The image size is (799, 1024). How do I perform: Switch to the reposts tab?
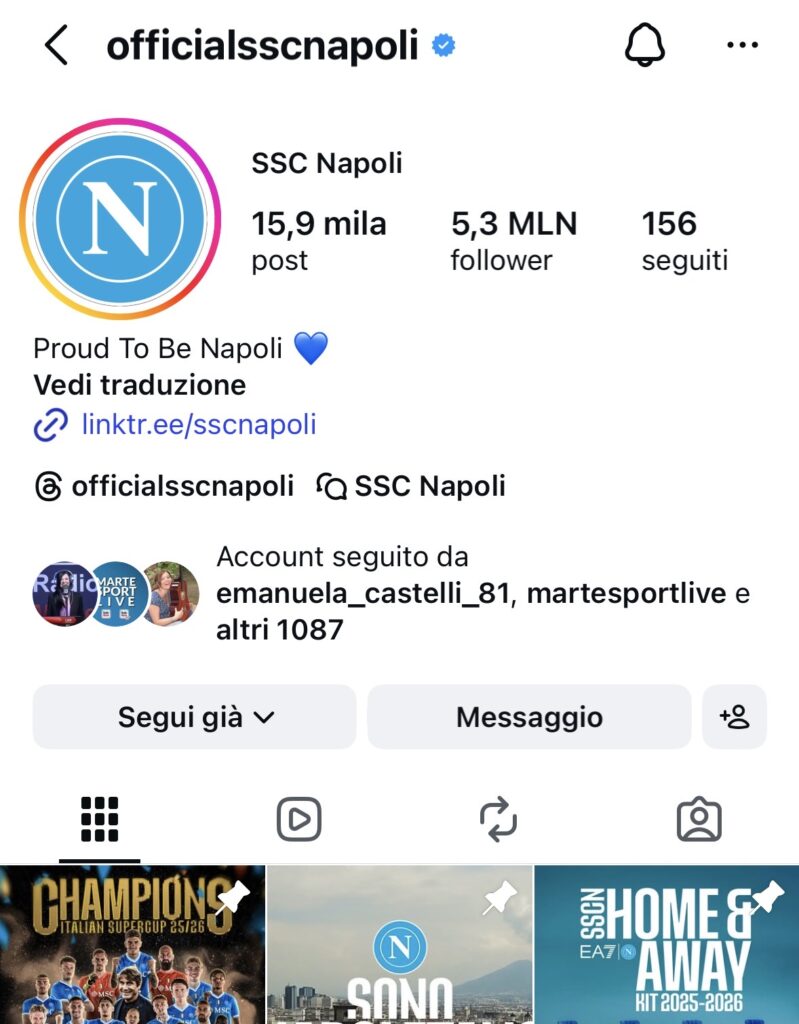[498, 820]
